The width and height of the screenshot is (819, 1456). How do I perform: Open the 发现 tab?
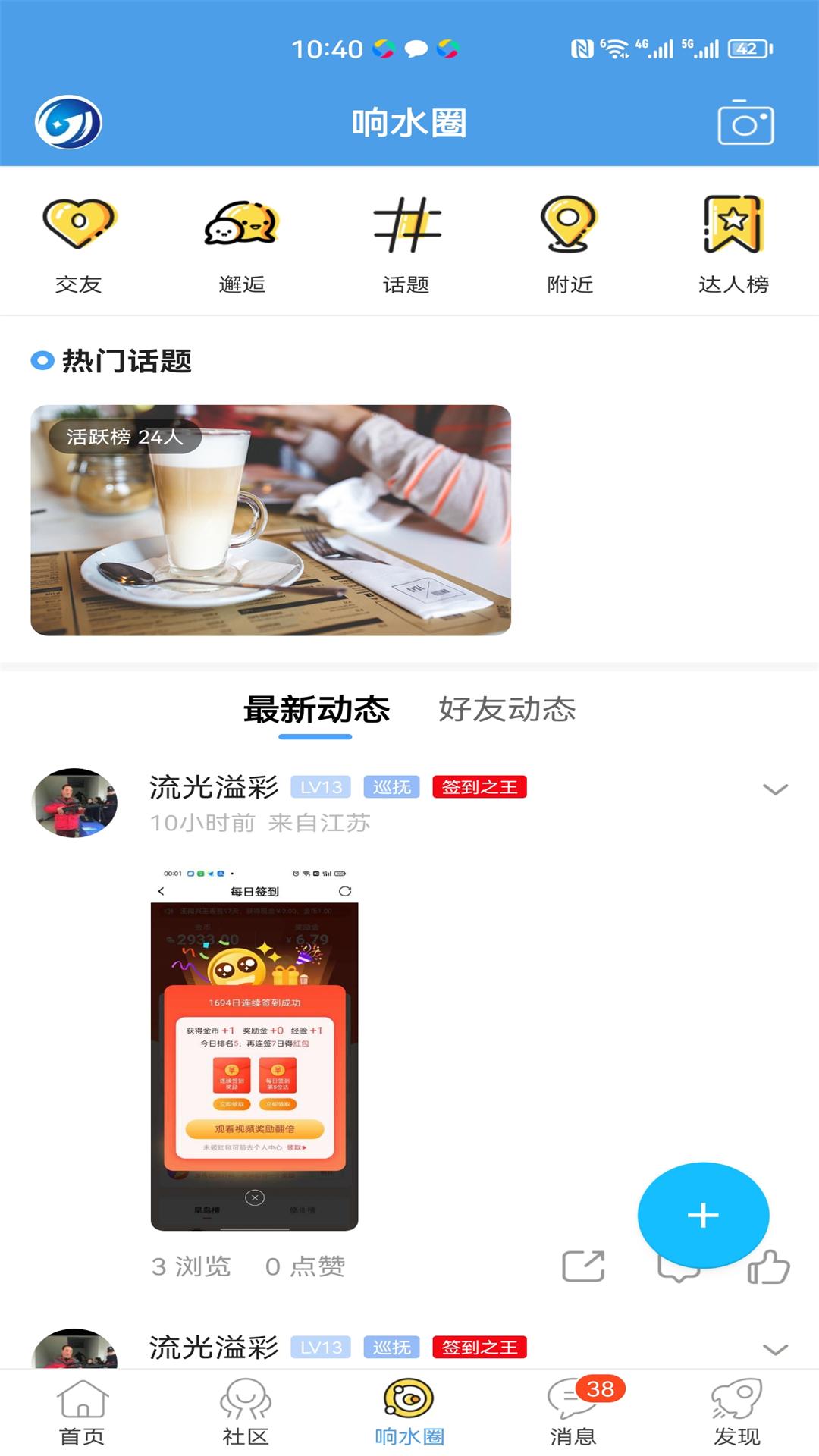pos(736,1412)
